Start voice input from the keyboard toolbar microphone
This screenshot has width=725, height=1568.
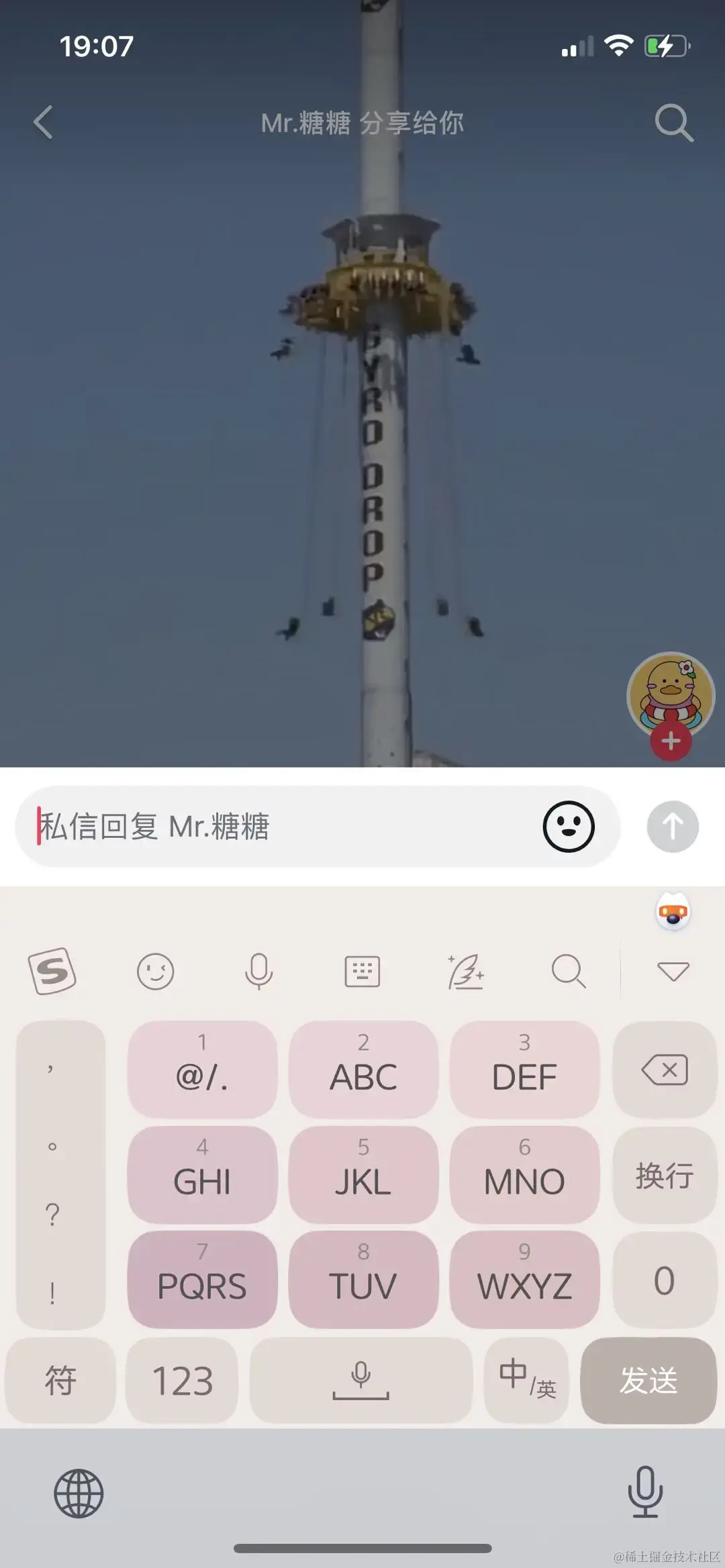tap(258, 971)
